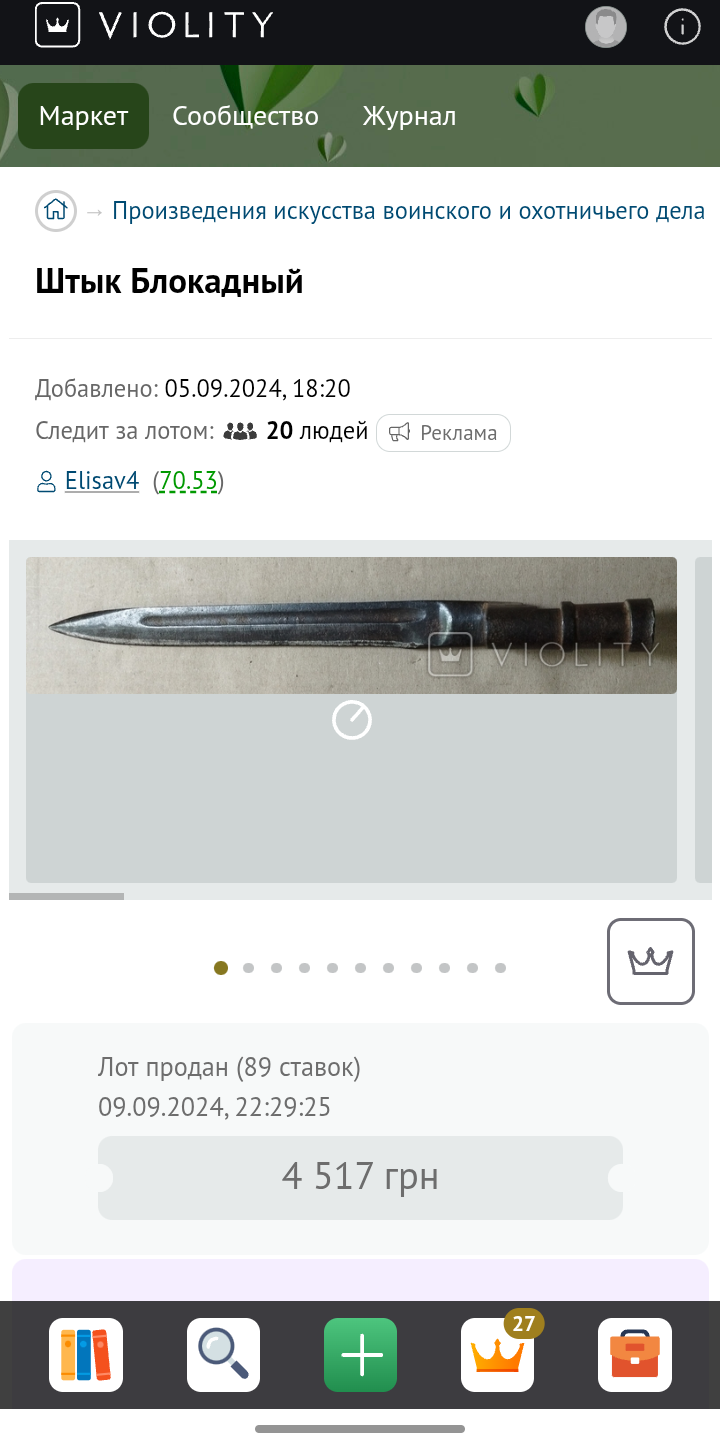Screen dimensions: 720x1451
Task: Open the books catalog icon in bottom bar
Action: tap(86, 1355)
